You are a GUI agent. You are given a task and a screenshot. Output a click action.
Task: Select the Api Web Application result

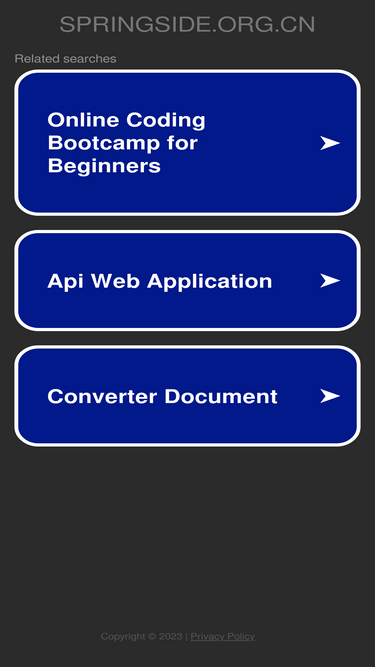[188, 281]
